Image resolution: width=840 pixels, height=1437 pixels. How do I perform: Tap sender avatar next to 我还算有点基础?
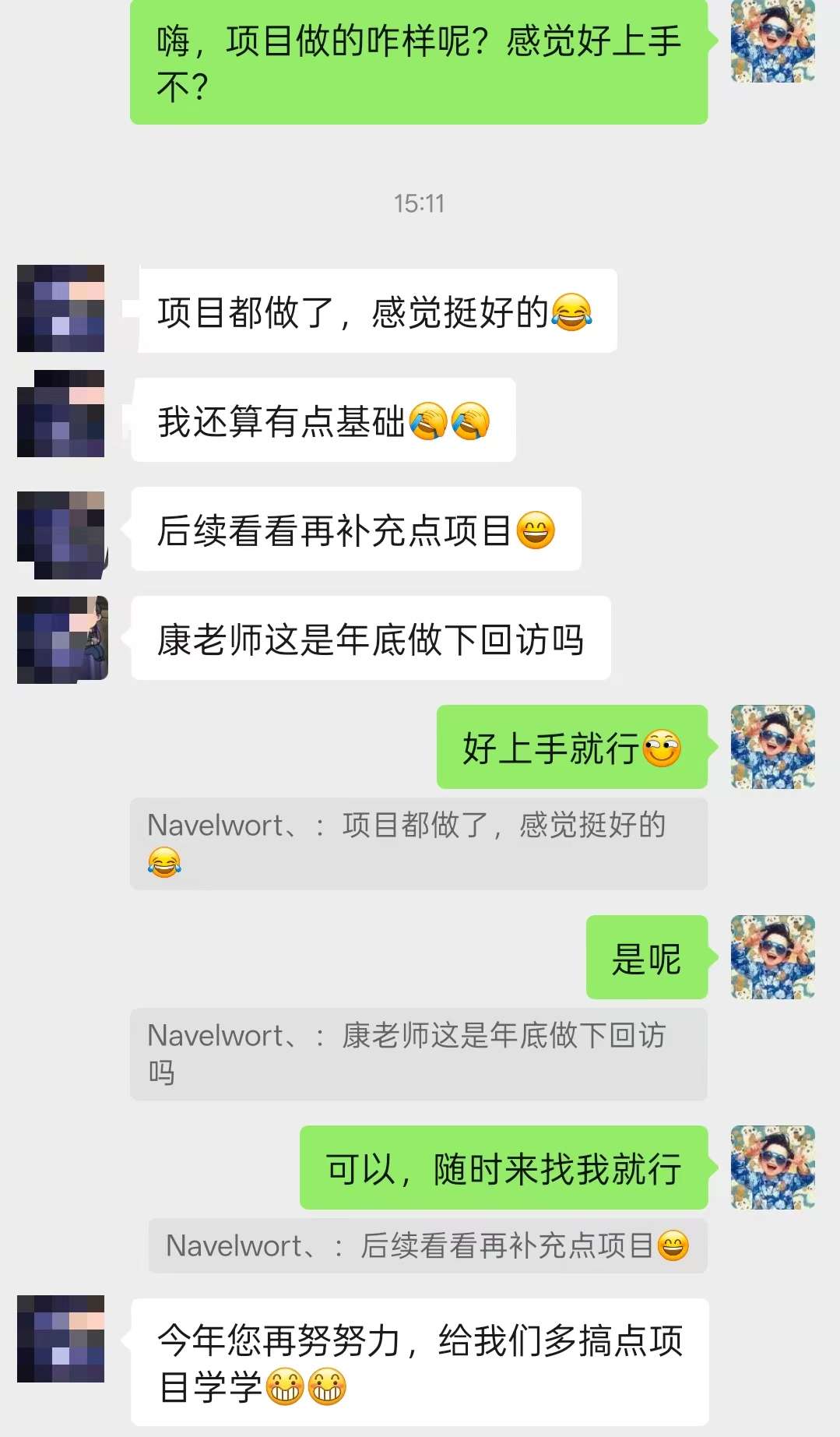(x=61, y=414)
